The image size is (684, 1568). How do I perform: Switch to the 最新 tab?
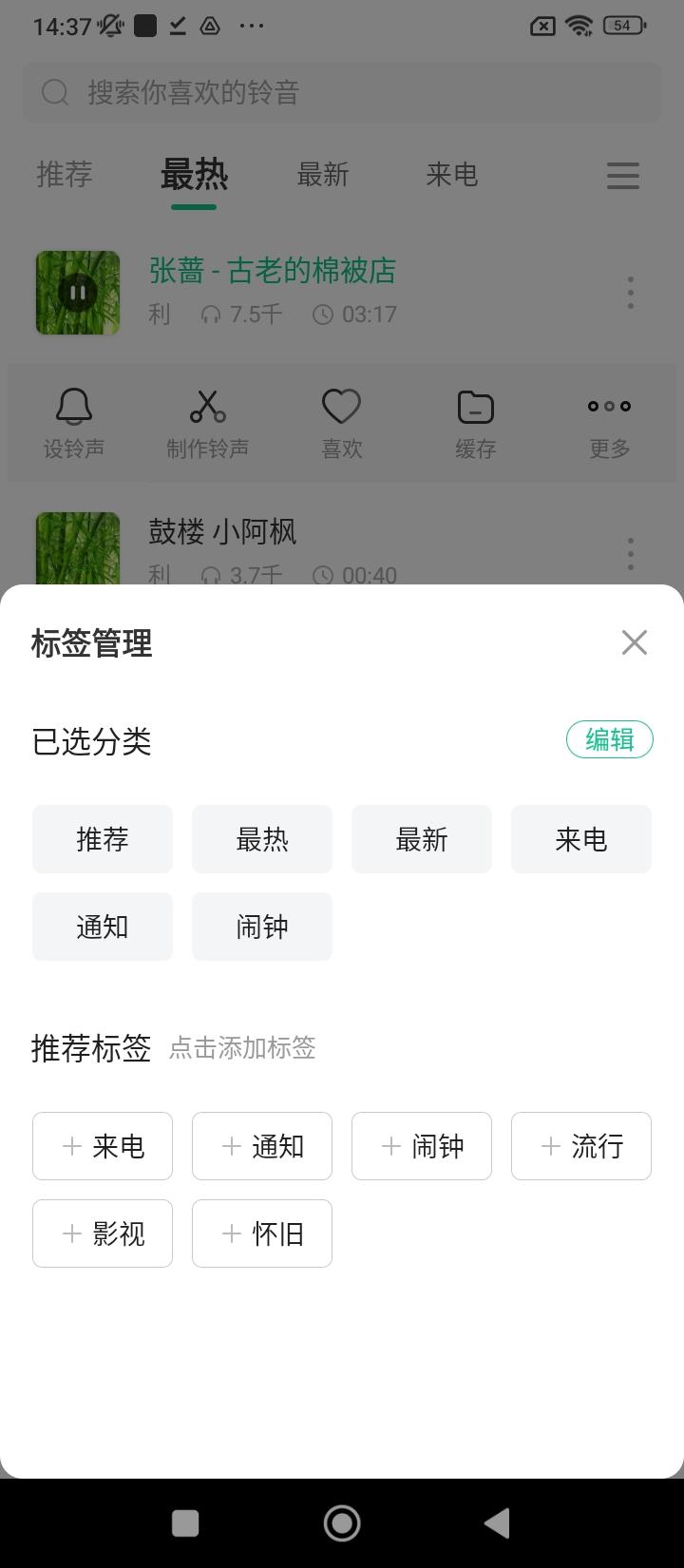tap(323, 175)
